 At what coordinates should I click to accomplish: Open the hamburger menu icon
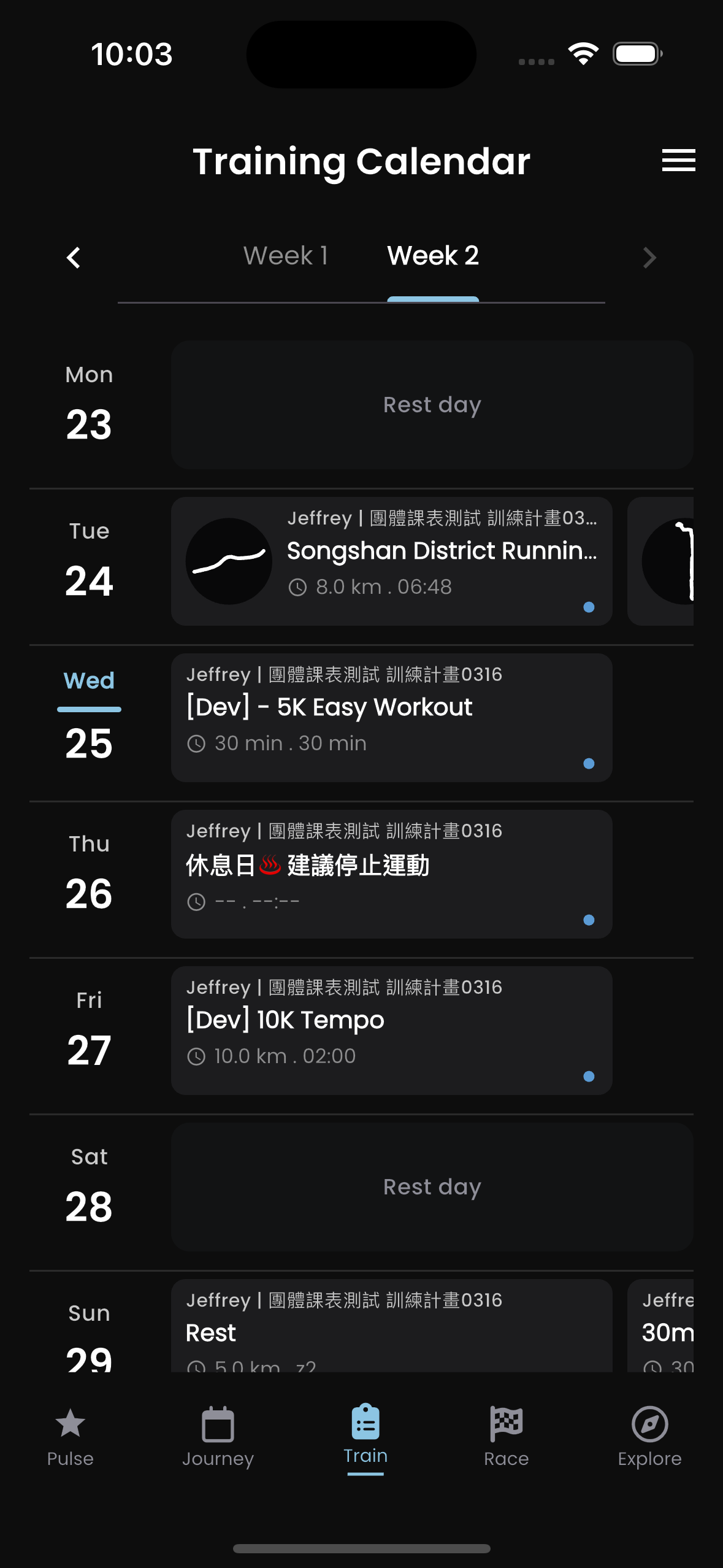tap(678, 161)
